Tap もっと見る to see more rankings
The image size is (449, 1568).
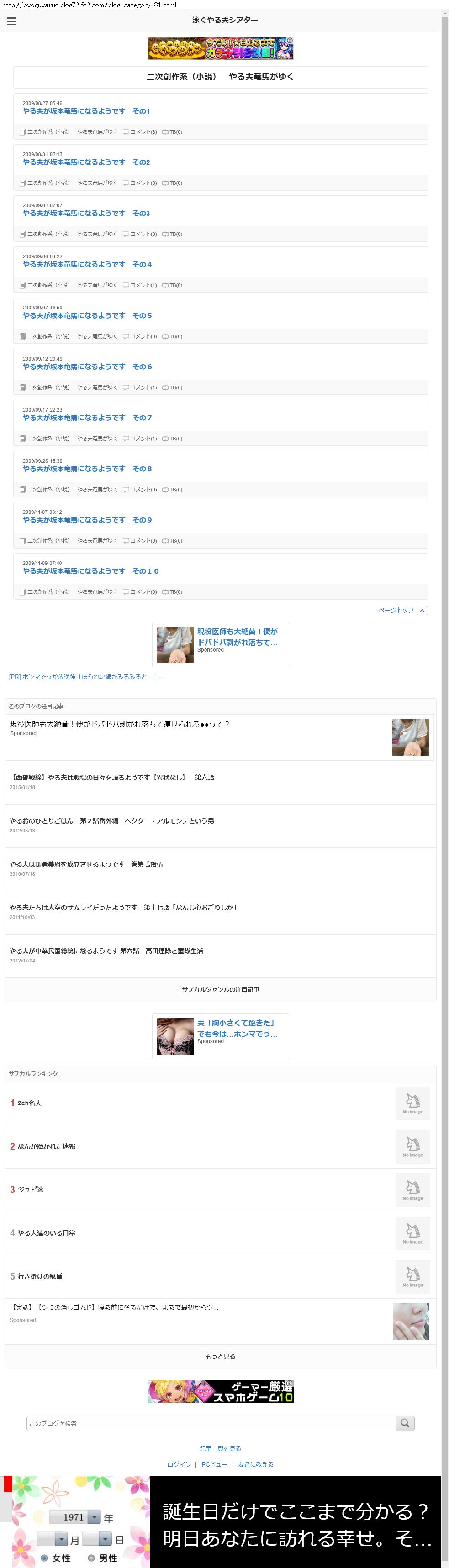221,1356
